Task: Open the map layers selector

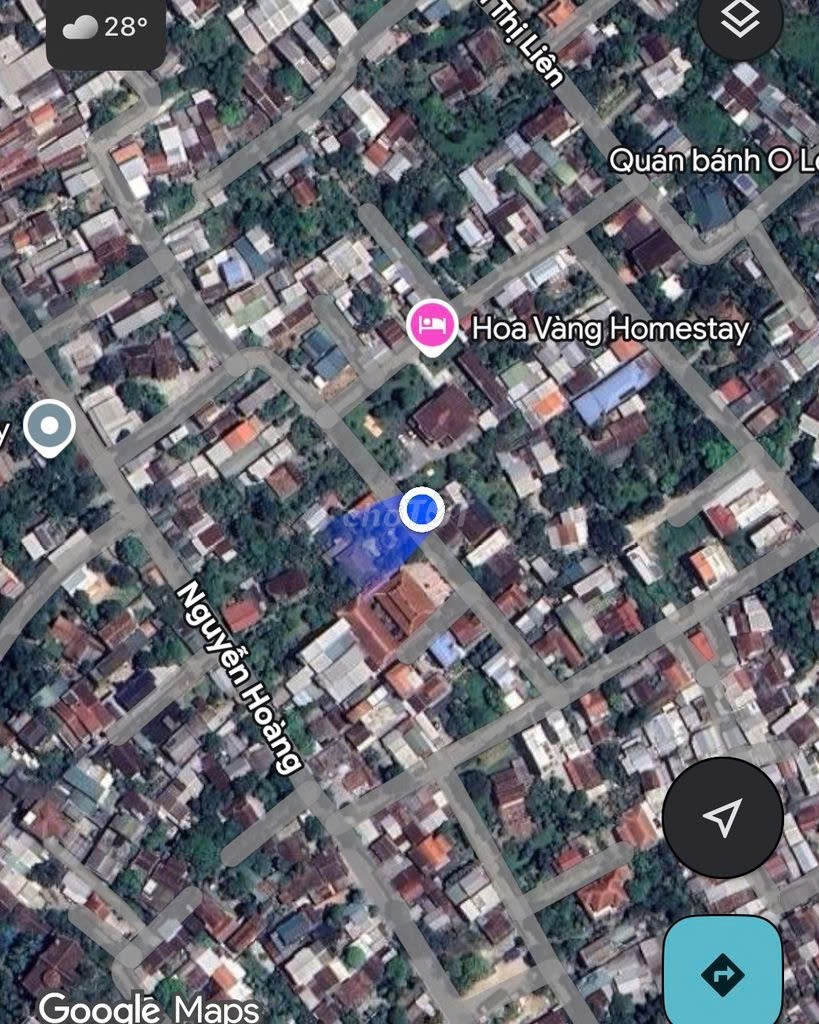Action: (x=740, y=22)
